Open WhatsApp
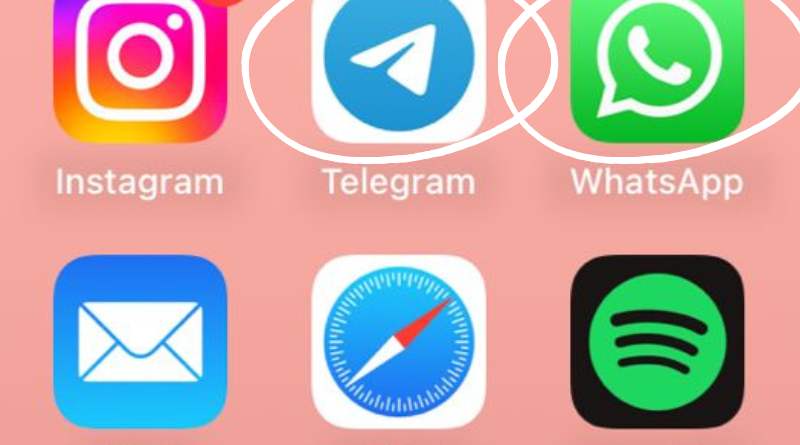Screen dimensions: 800x445 point(657,65)
